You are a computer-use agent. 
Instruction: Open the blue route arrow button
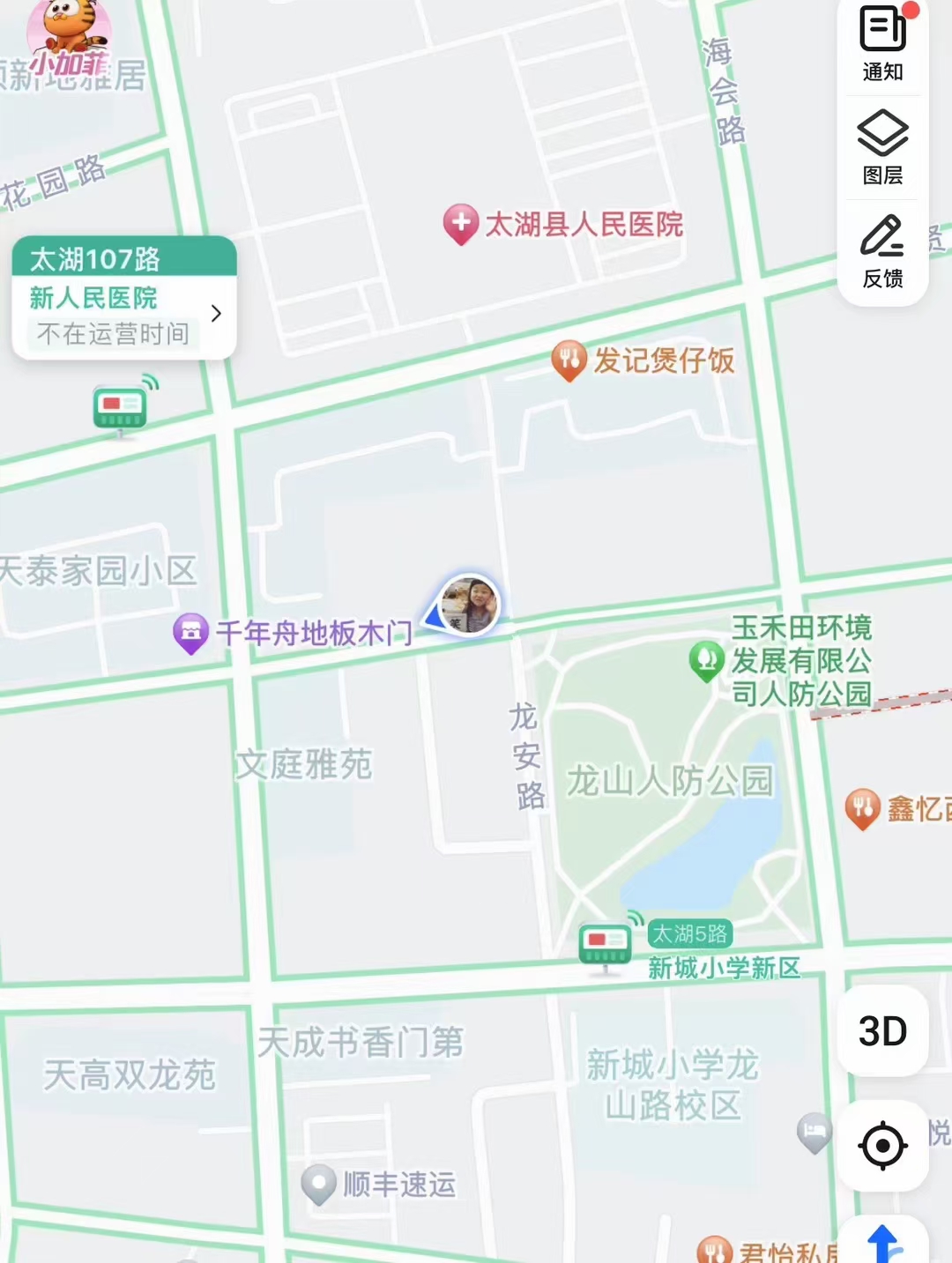click(x=884, y=1243)
